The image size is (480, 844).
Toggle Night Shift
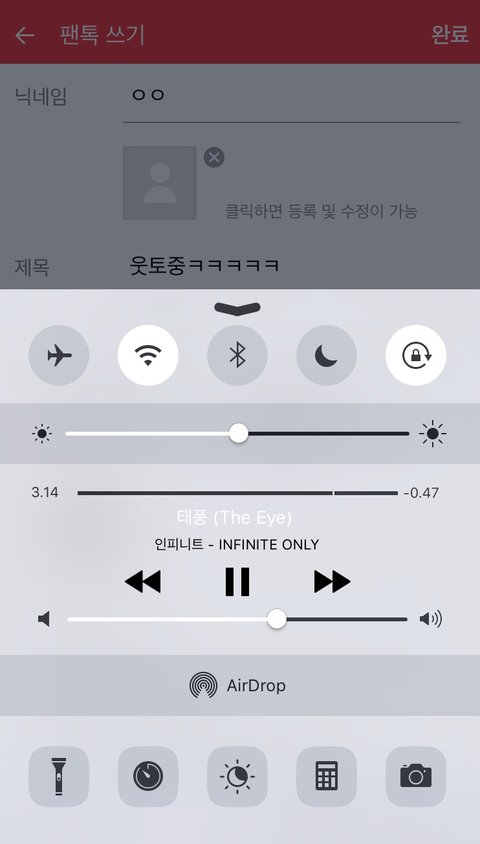tap(237, 776)
